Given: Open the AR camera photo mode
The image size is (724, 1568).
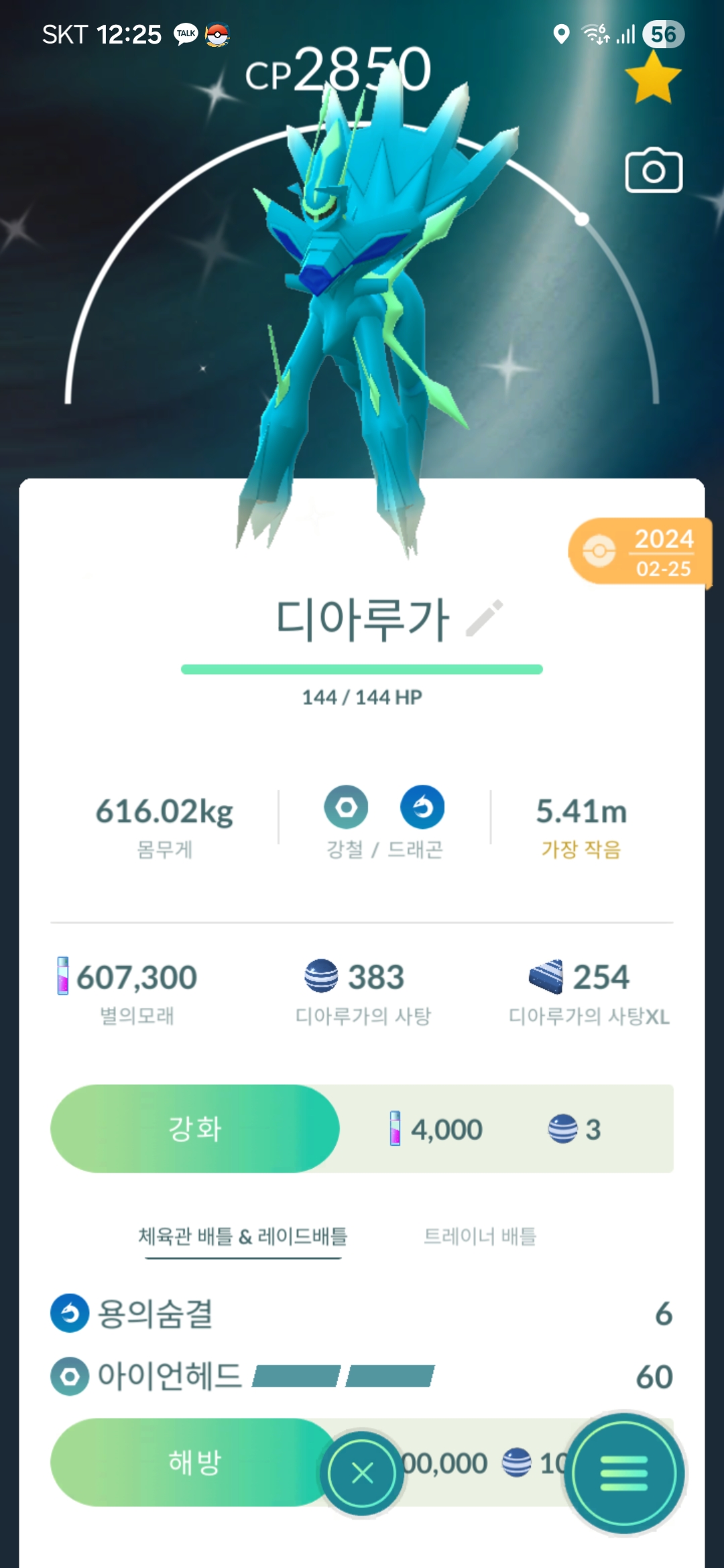Looking at the screenshot, I should pyautogui.click(x=654, y=171).
